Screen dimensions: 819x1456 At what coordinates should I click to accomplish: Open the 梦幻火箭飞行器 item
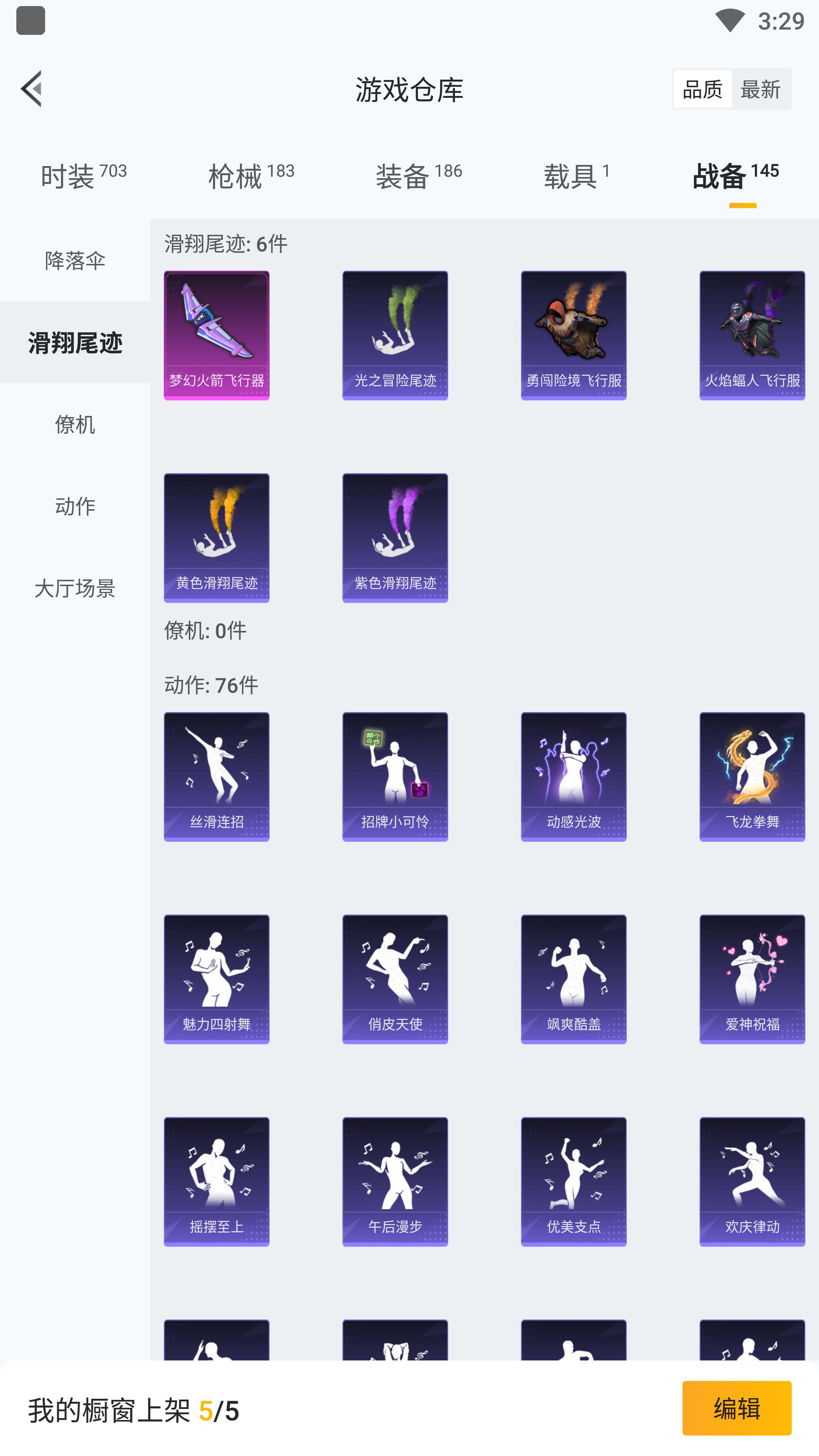click(217, 335)
